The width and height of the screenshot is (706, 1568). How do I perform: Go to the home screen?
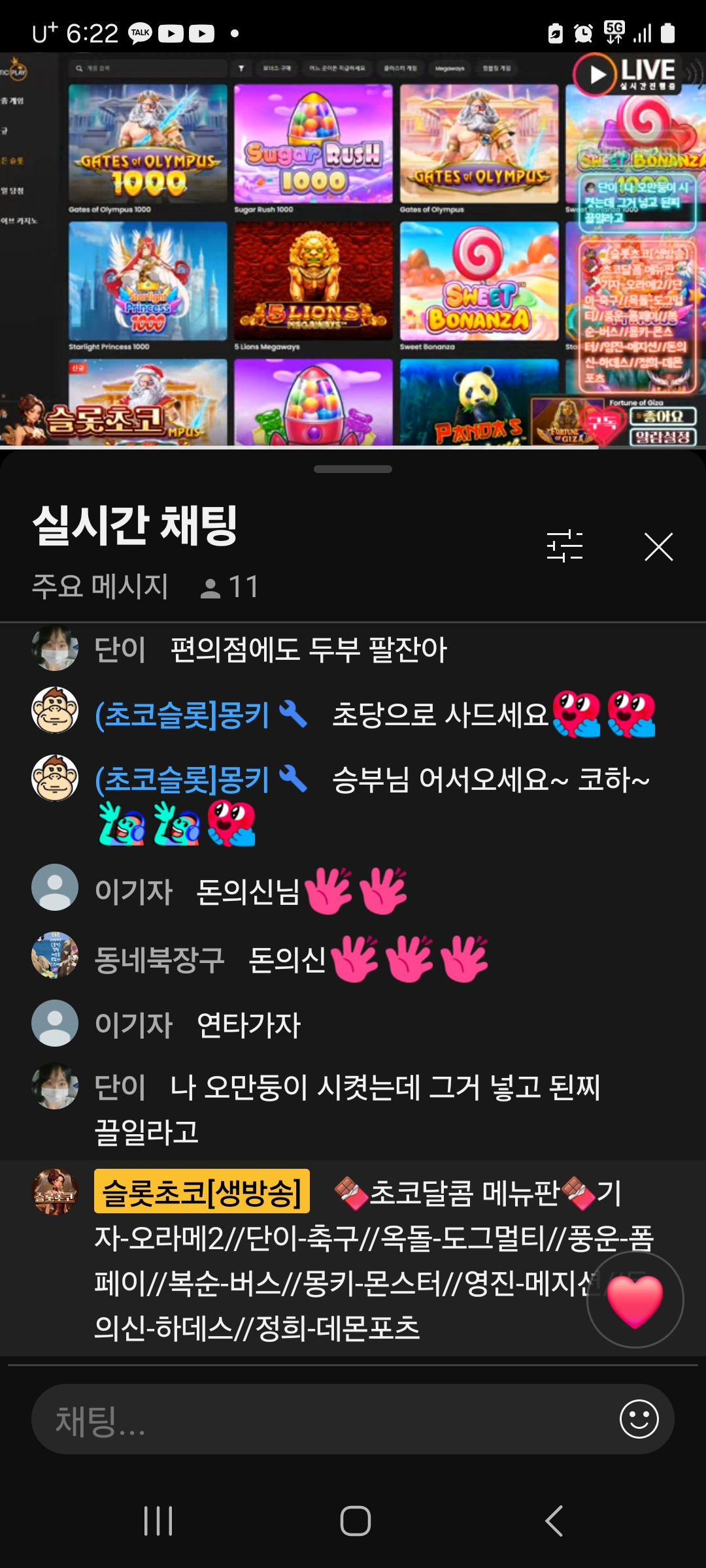355,1521
